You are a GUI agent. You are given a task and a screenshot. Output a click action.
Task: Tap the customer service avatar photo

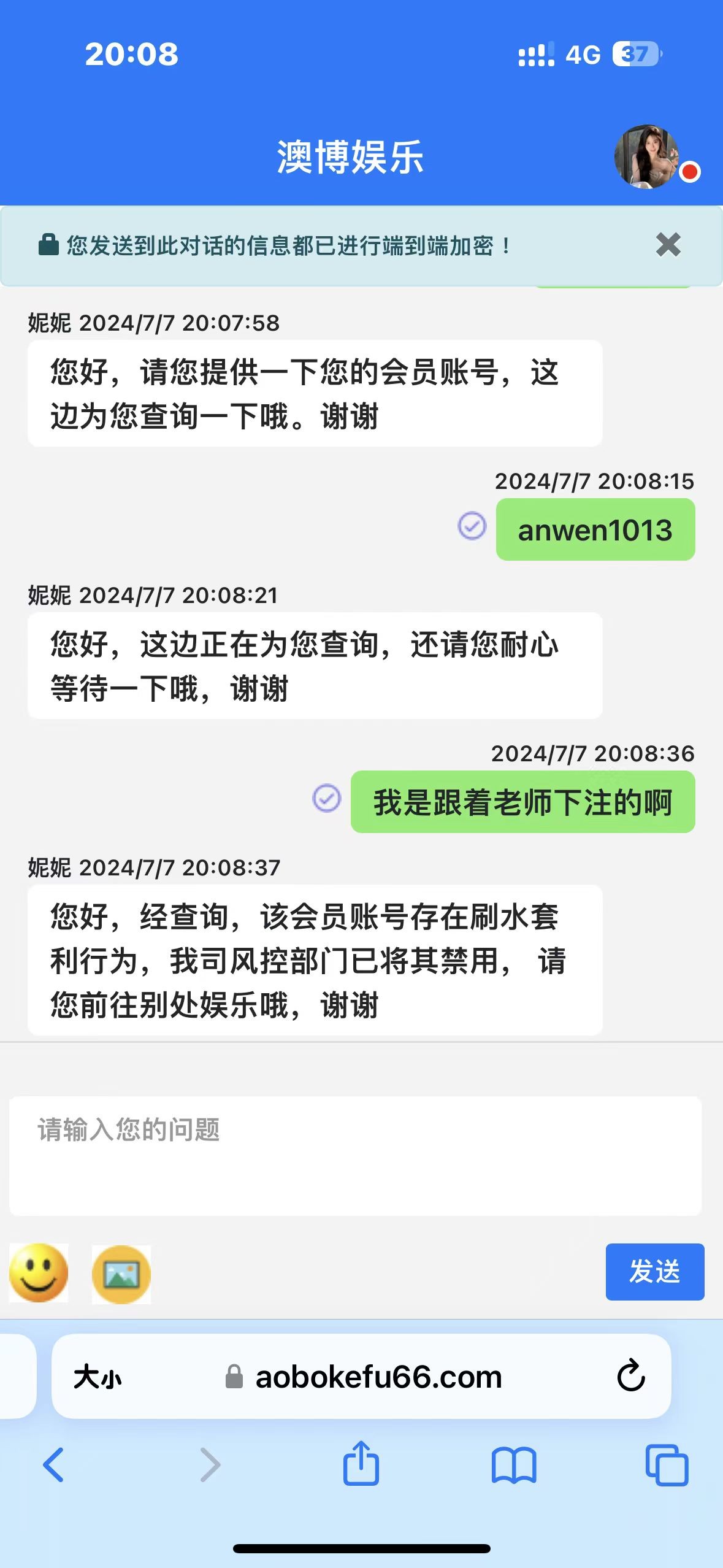(647, 156)
